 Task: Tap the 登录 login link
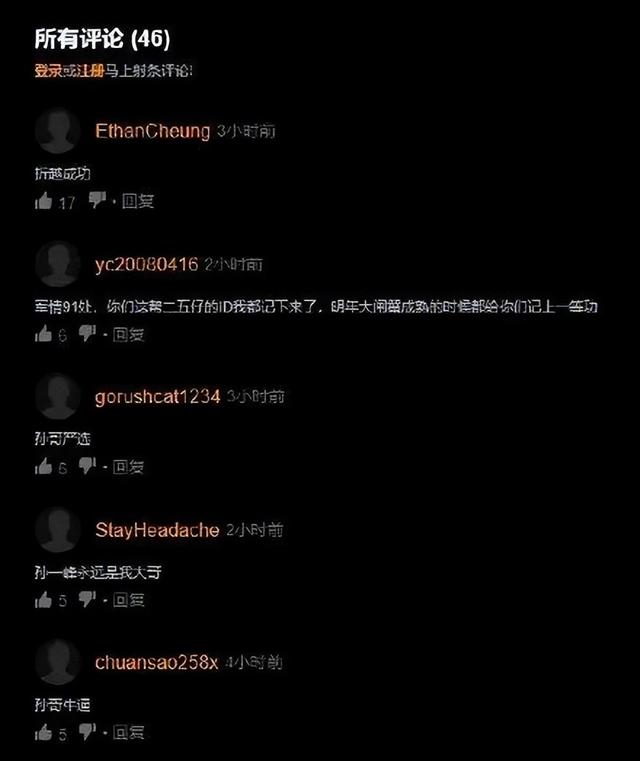click(x=47, y=70)
